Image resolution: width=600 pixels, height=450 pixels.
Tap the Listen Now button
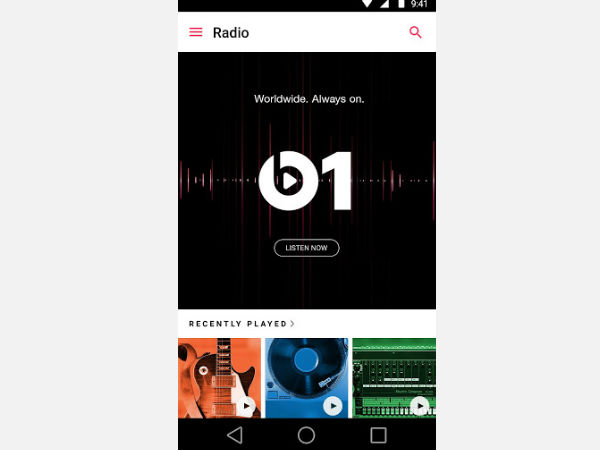306,247
